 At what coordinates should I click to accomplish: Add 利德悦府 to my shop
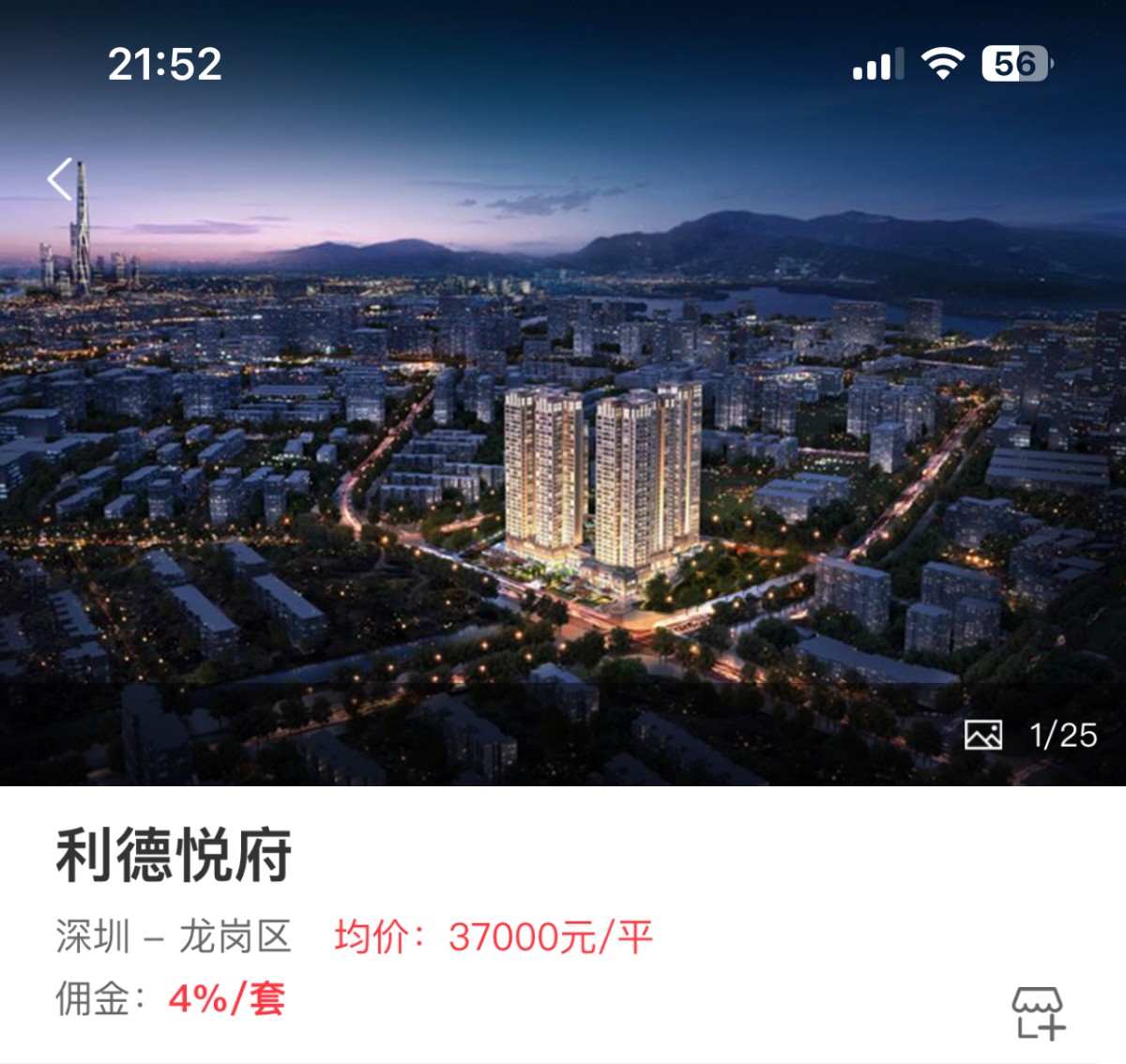[x=1038, y=1013]
